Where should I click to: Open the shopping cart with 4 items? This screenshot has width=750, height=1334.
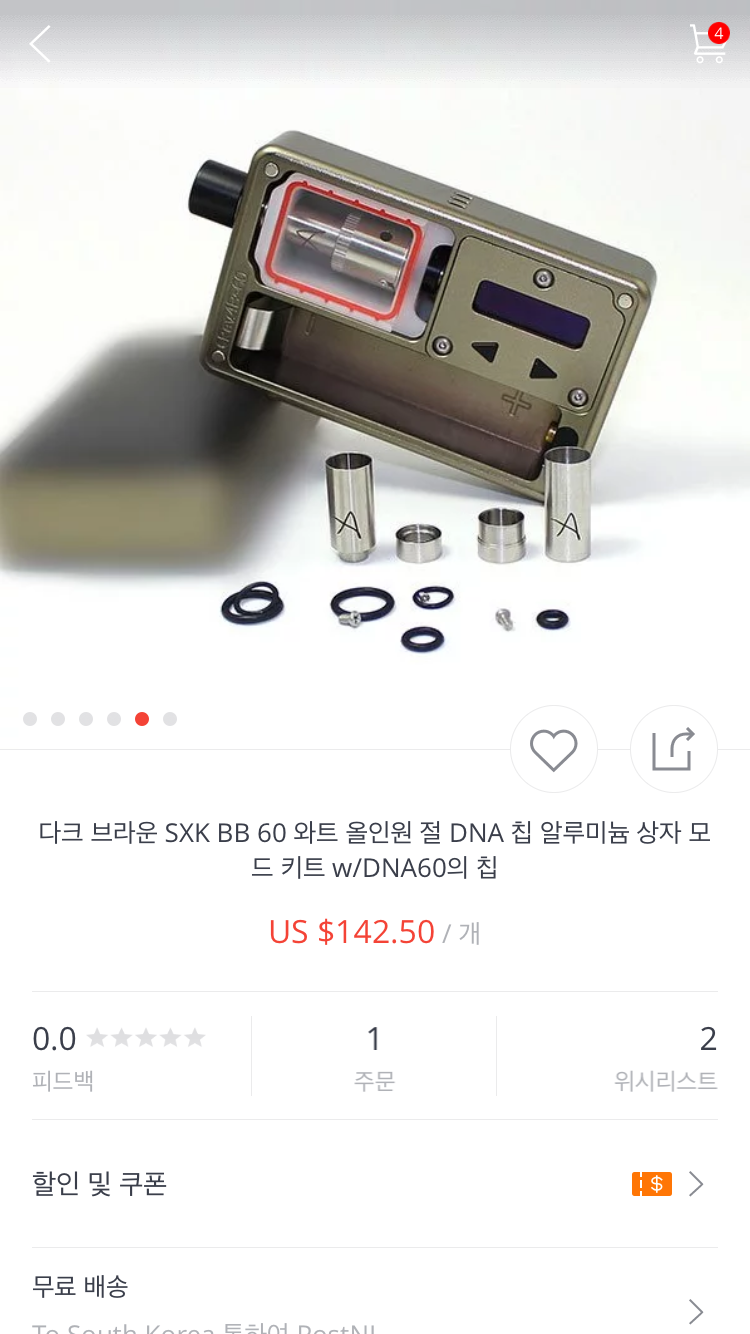pos(708,44)
